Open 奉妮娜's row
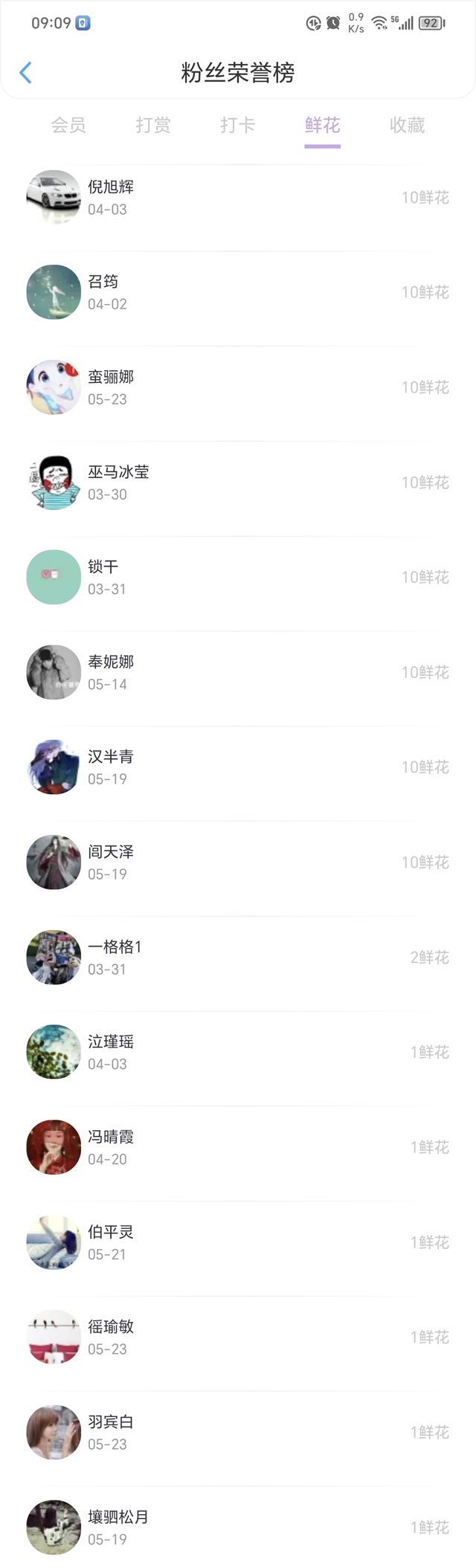Screen dimensions: 476x1568 point(238,672)
